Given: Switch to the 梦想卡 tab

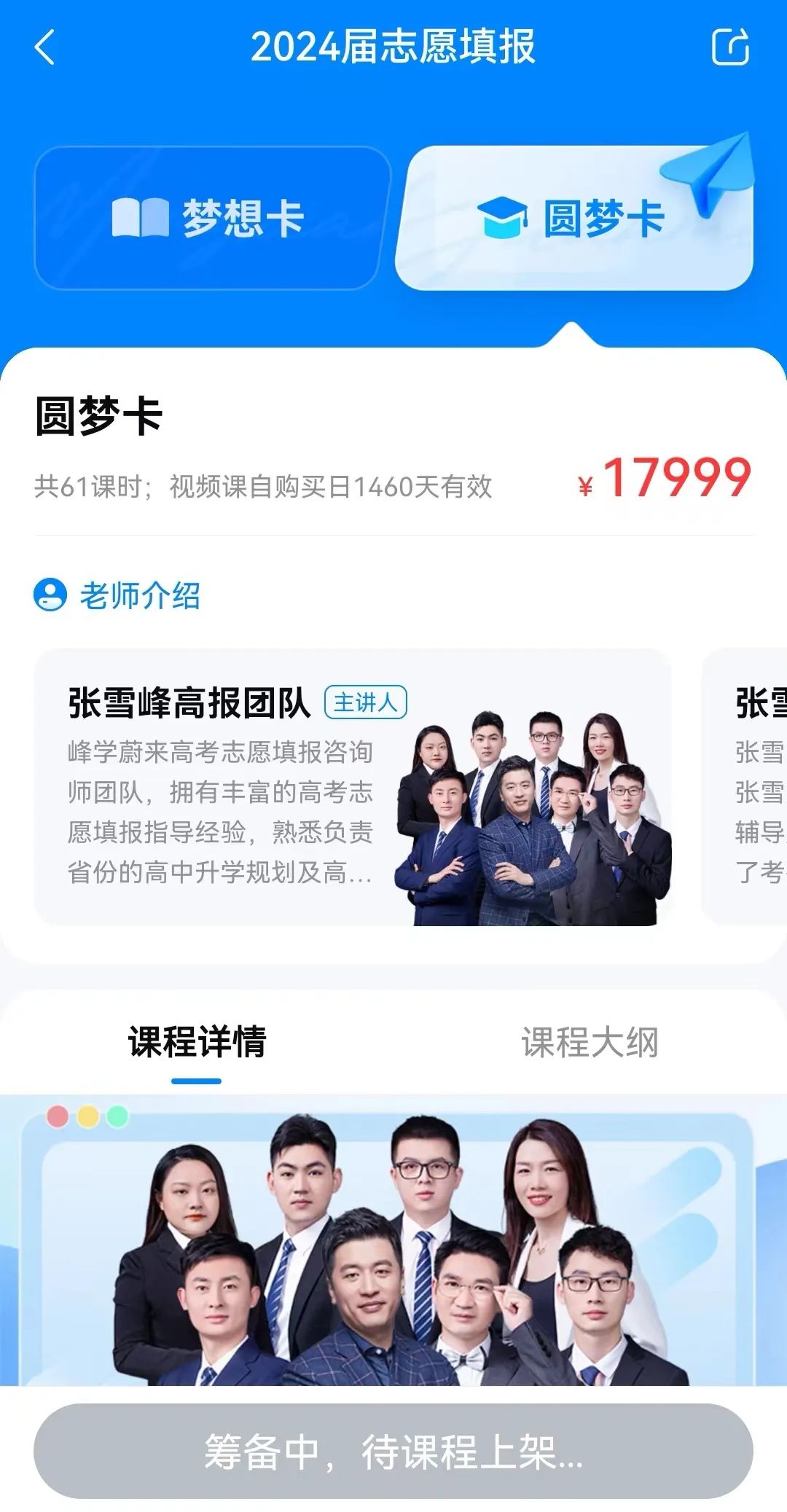Looking at the screenshot, I should click(211, 218).
